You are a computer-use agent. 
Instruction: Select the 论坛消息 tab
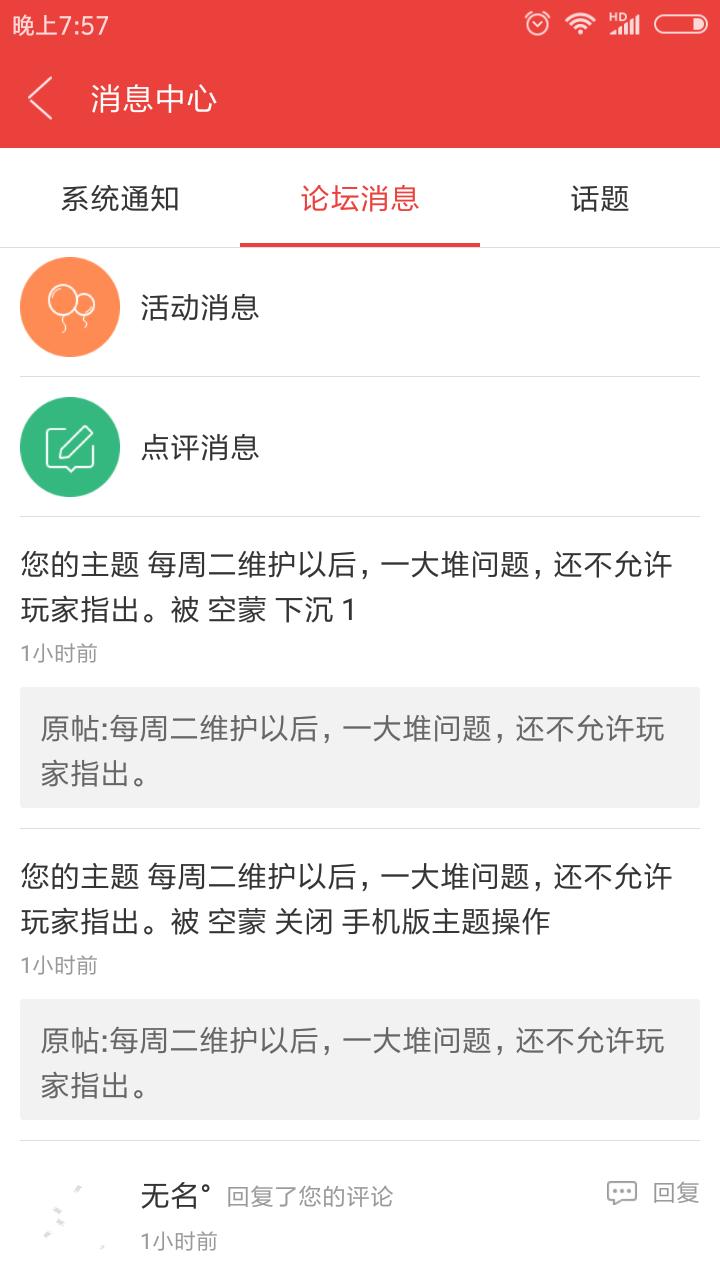(x=360, y=199)
